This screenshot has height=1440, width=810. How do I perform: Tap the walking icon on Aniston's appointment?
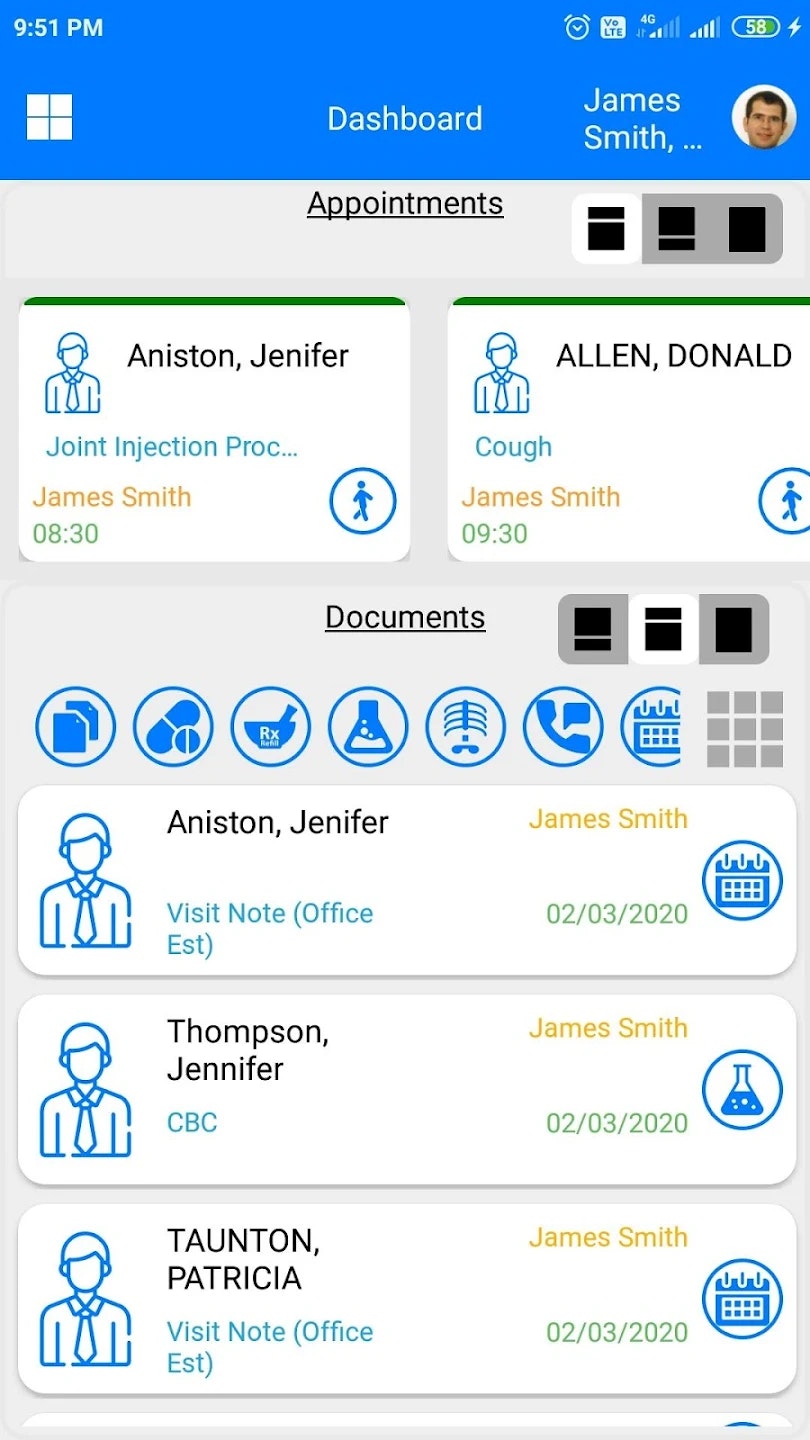click(x=362, y=502)
